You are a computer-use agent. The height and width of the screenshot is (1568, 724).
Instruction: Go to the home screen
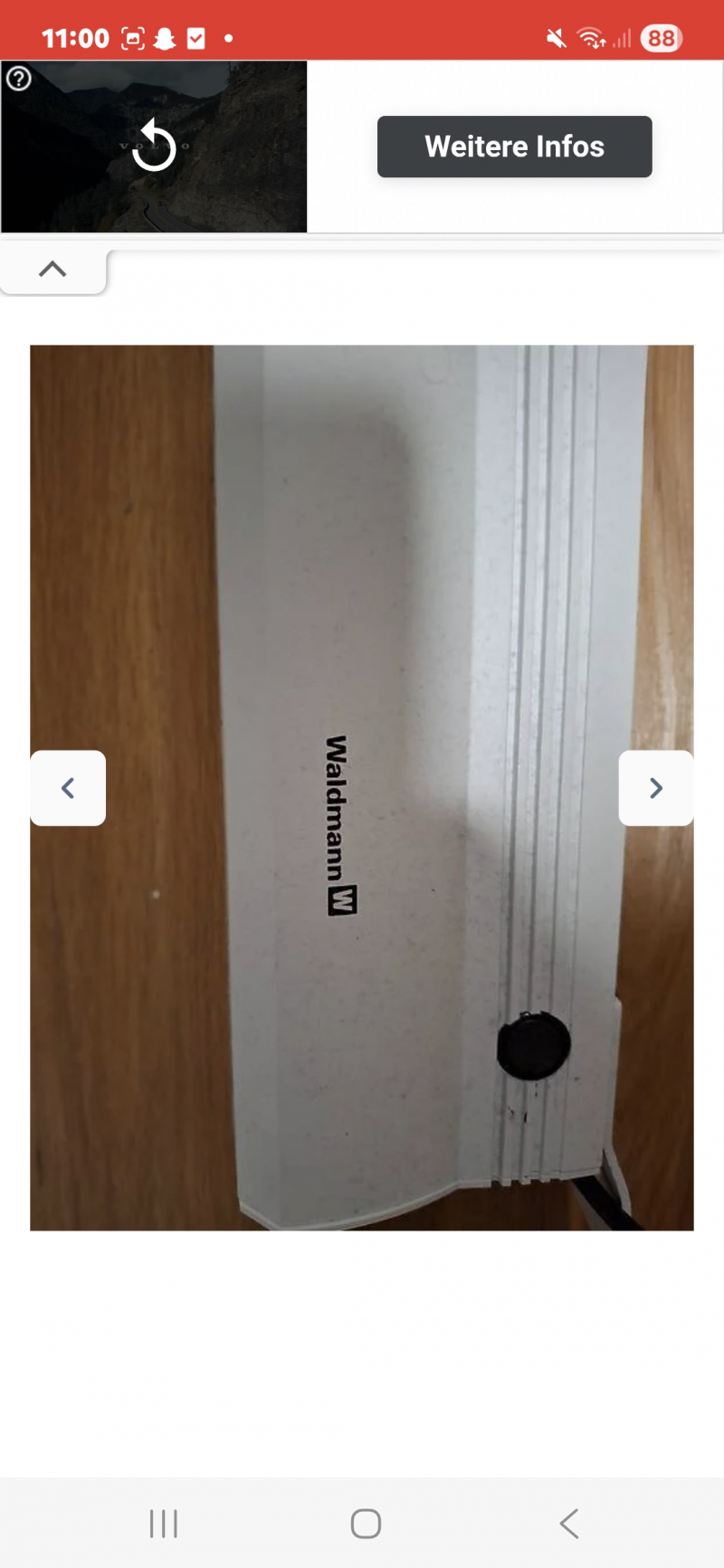tap(366, 1524)
